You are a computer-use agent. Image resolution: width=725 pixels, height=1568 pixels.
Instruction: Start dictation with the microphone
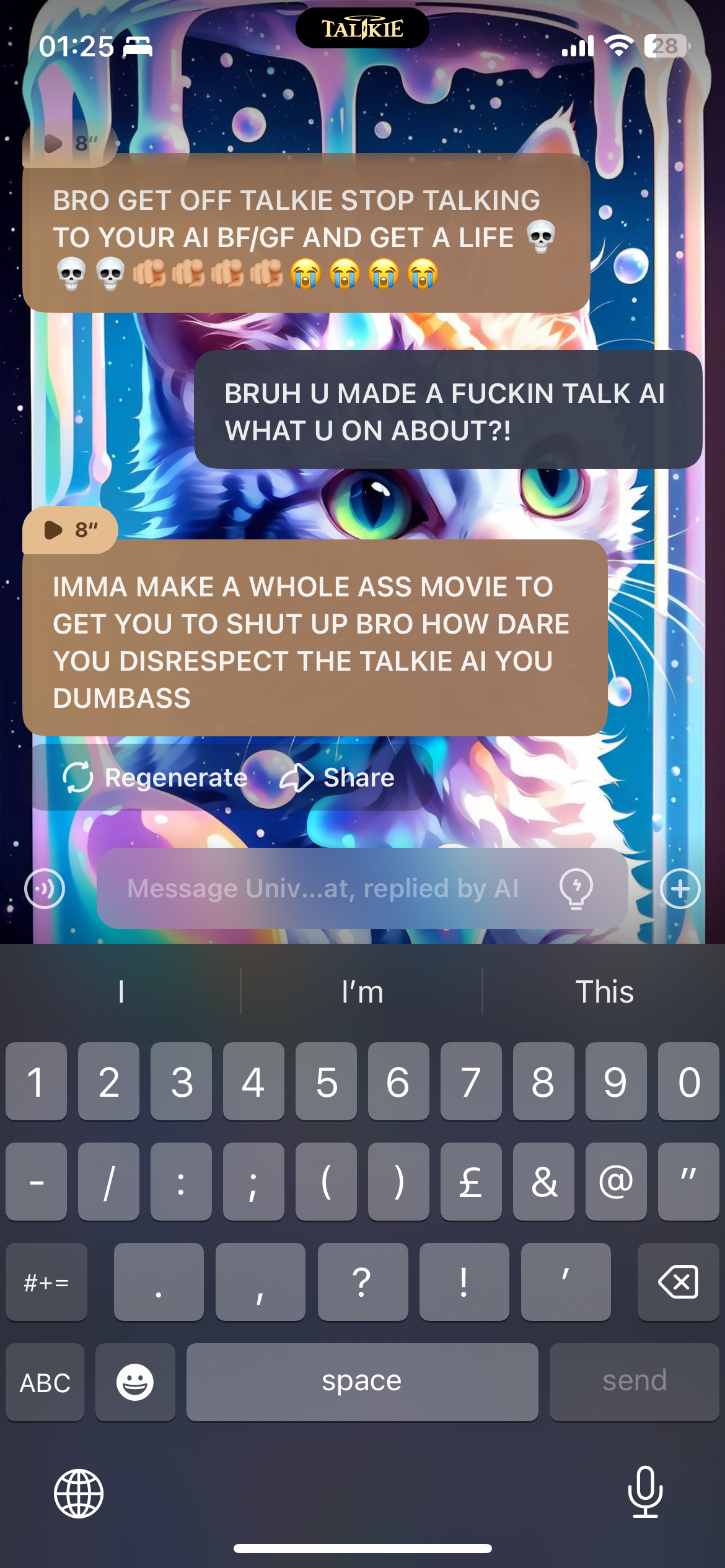[x=645, y=1492]
